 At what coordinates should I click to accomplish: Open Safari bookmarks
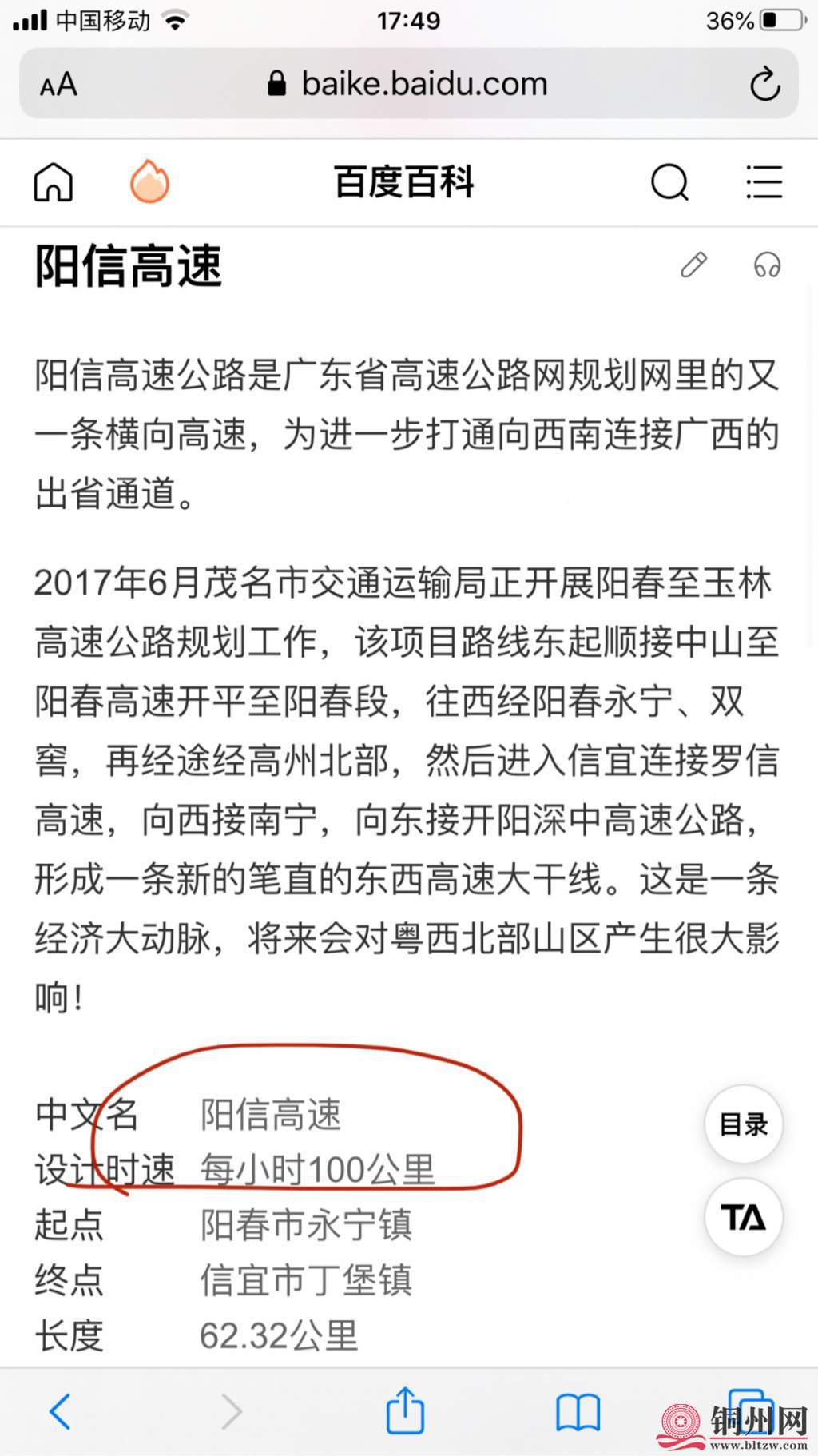(578, 1411)
